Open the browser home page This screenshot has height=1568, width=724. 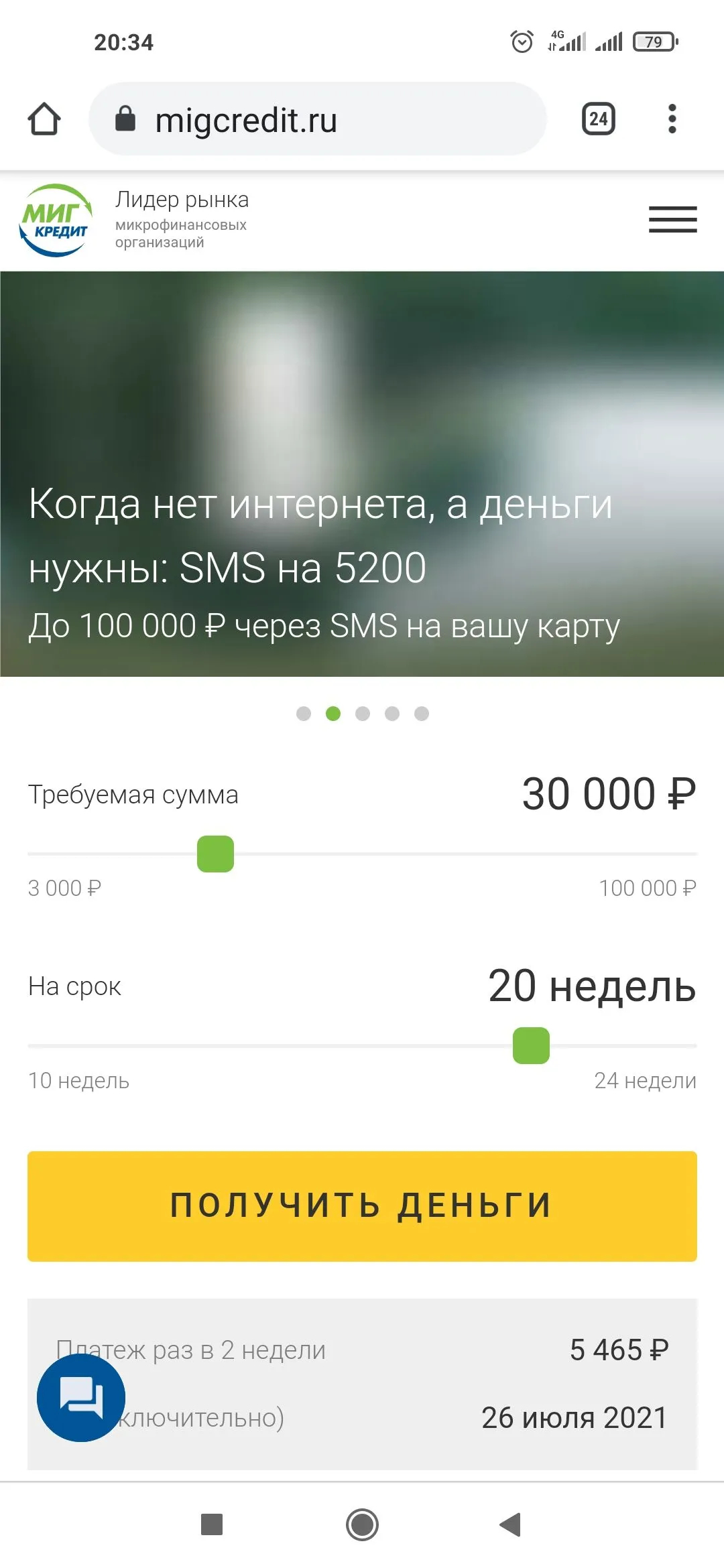coord(44,119)
